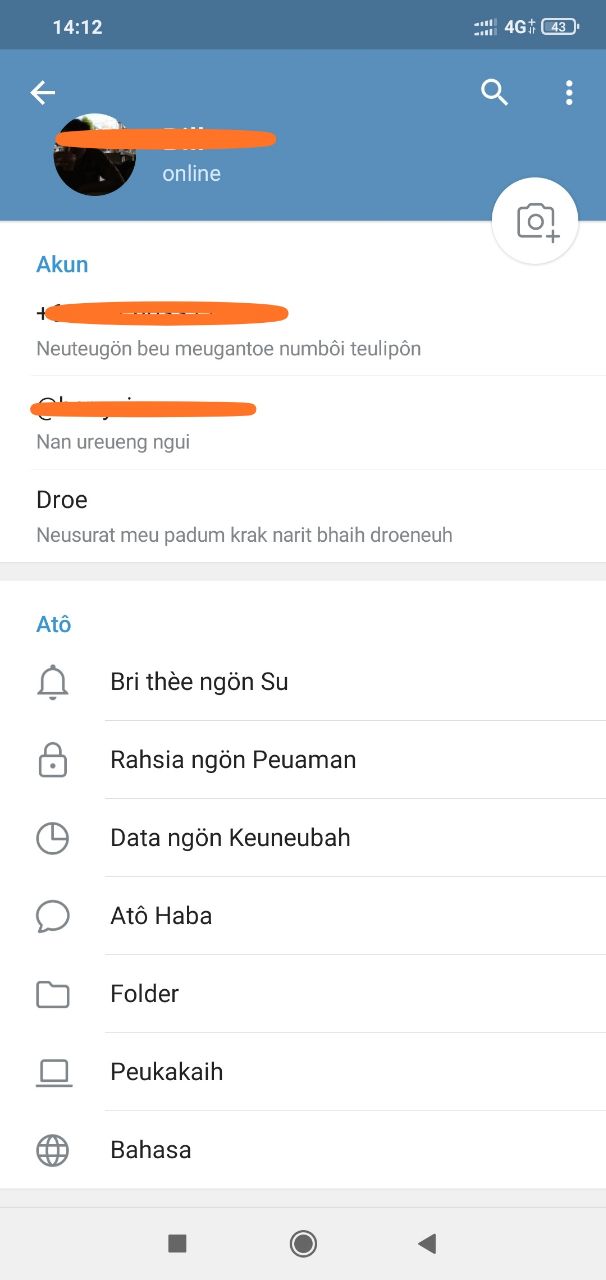This screenshot has height=1280, width=606.
Task: Open search in settings
Action: tap(494, 93)
